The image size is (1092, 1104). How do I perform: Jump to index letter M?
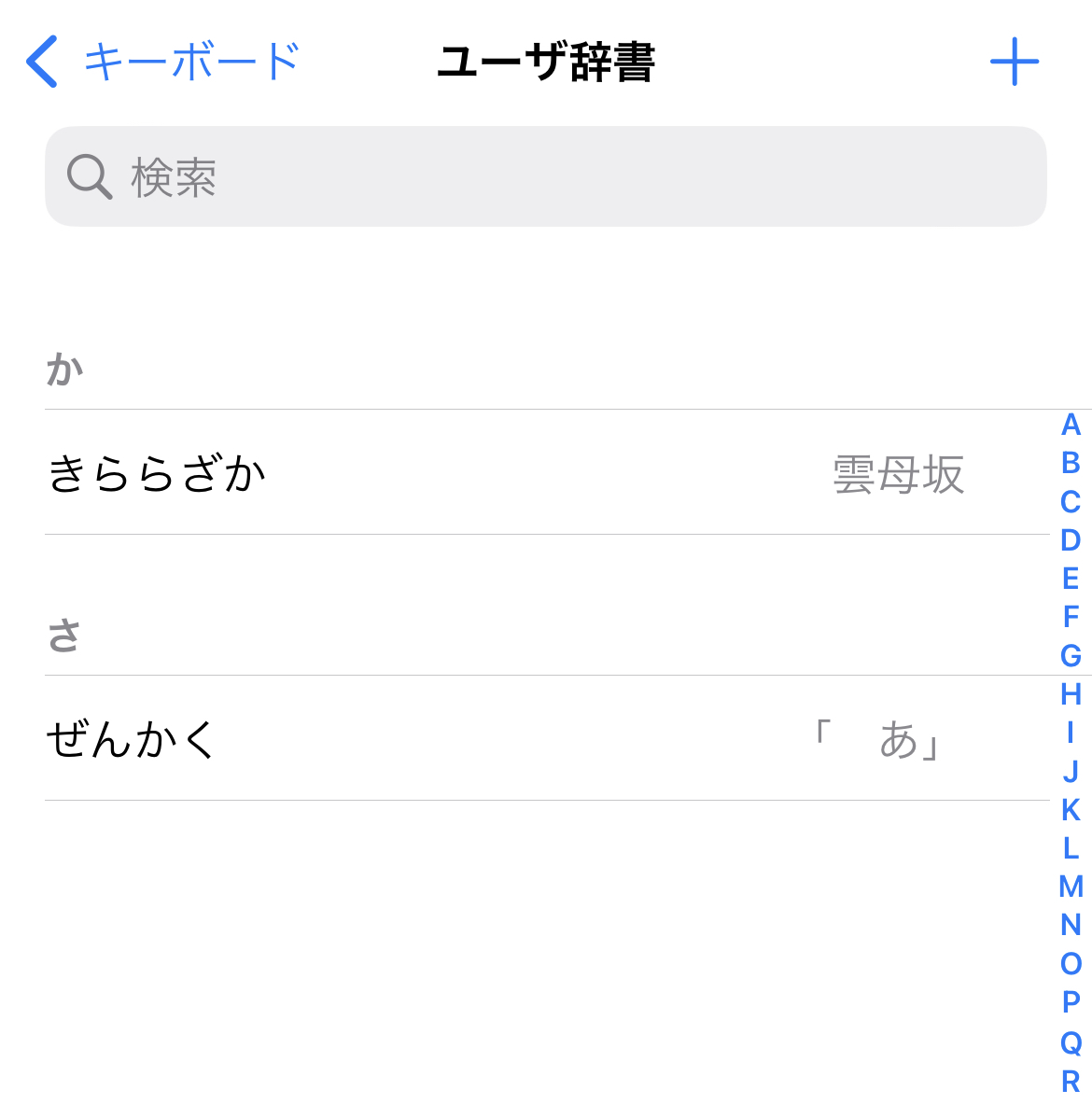coord(1071,887)
